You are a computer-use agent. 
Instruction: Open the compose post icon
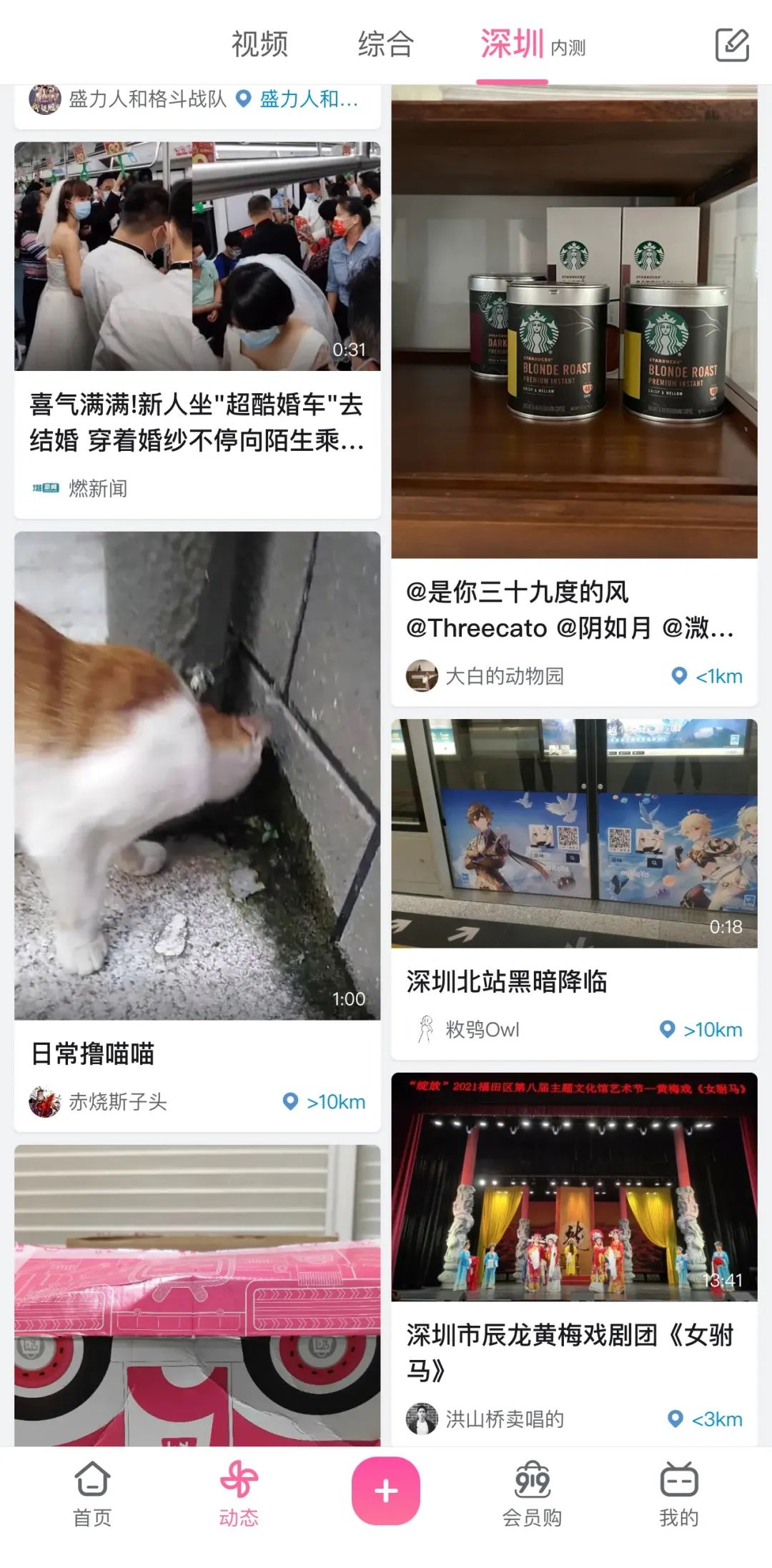coord(732,45)
